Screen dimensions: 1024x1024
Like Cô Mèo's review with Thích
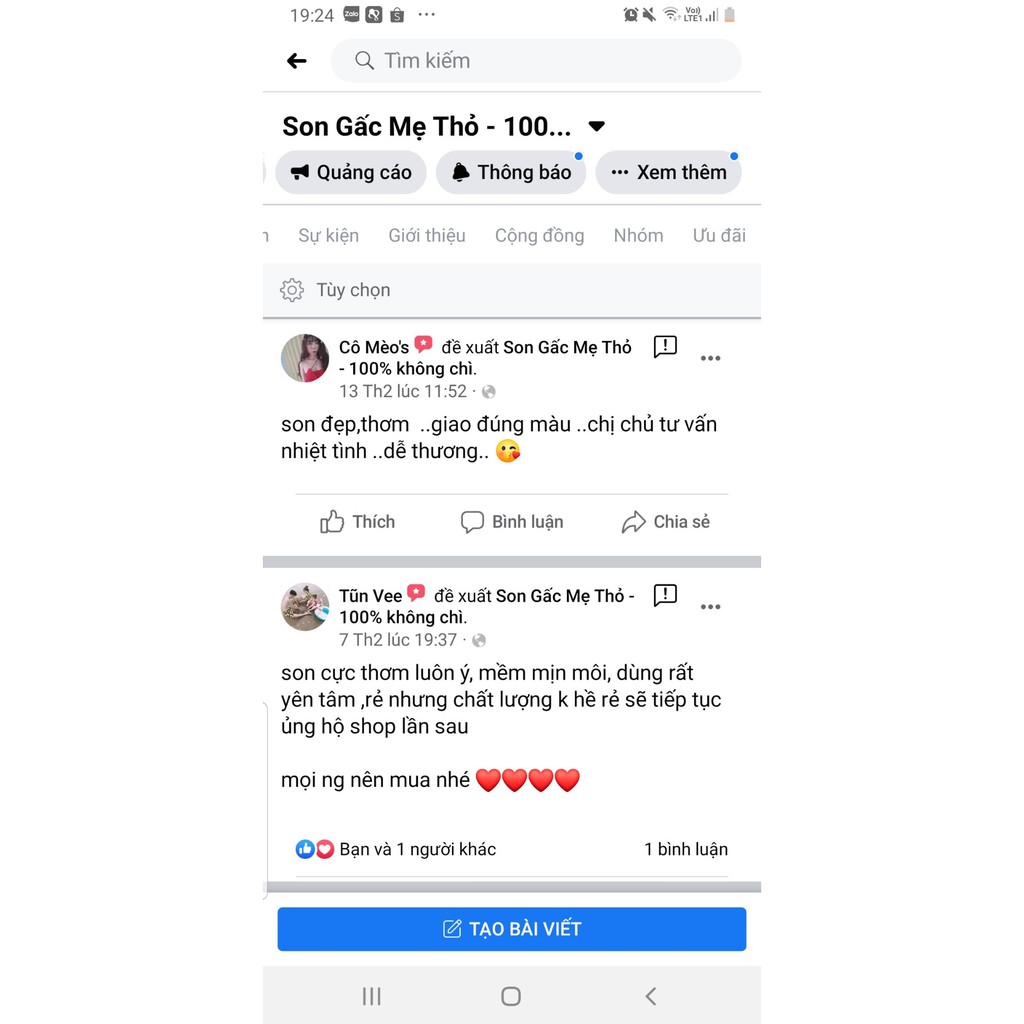(358, 522)
